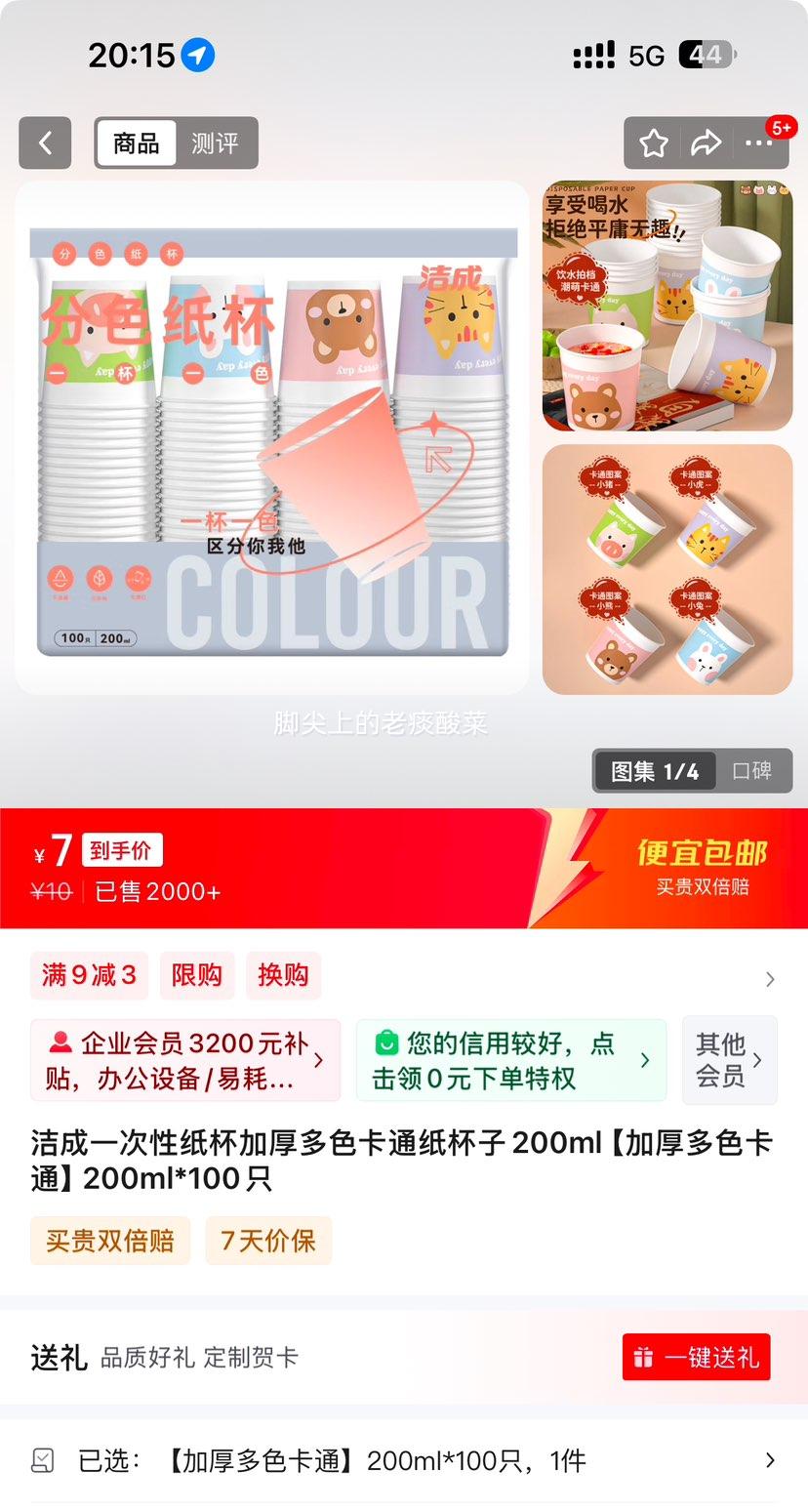This screenshot has height=1512, width=808.
Task: Open the more options icon with 5+ badge
Action: pos(757,143)
